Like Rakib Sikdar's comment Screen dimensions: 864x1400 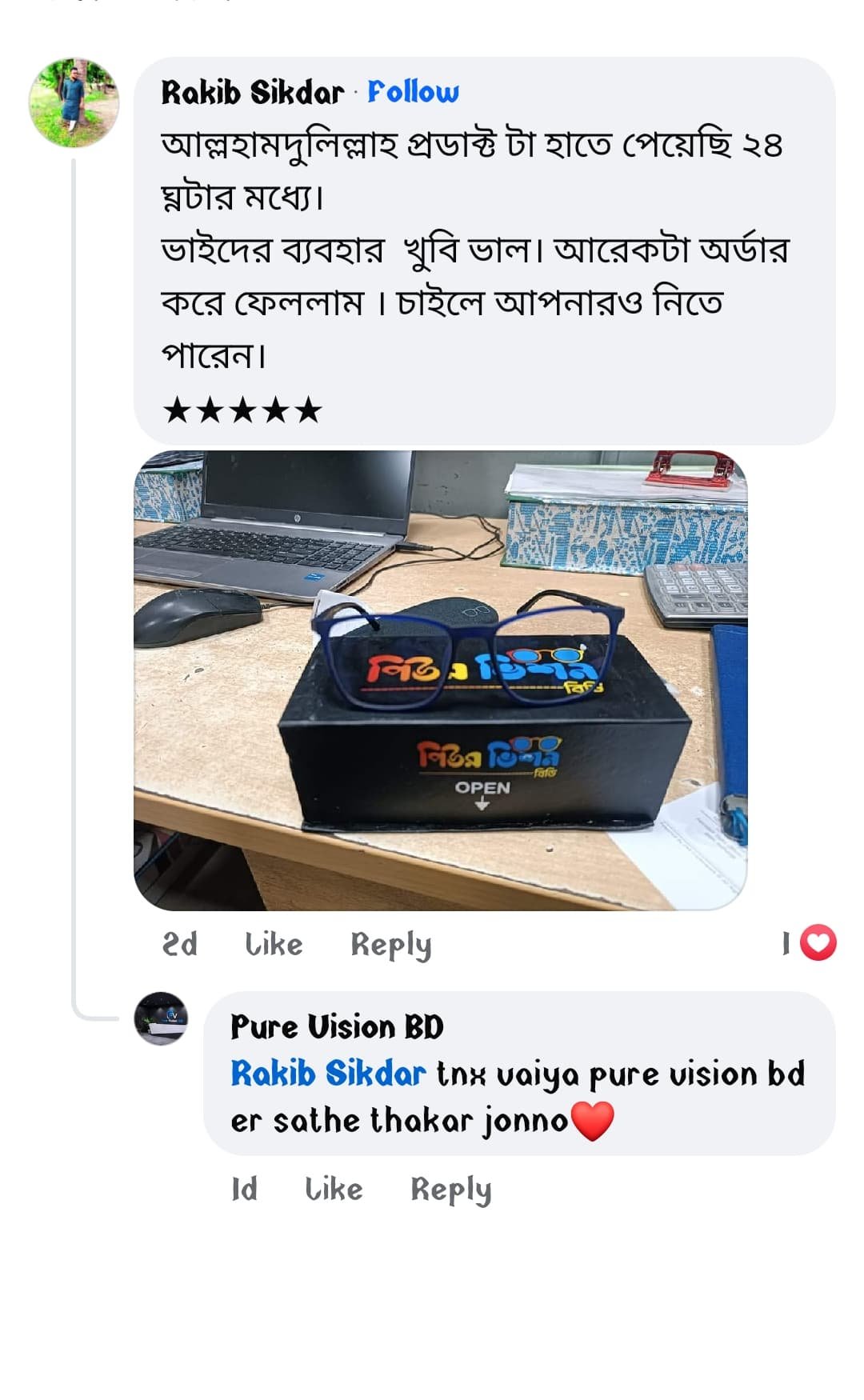274,945
